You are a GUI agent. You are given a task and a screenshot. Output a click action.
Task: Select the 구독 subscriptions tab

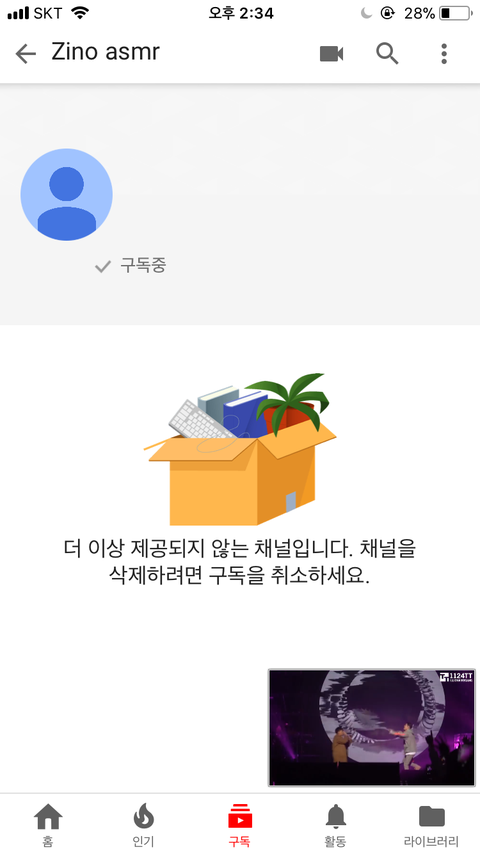(x=240, y=825)
